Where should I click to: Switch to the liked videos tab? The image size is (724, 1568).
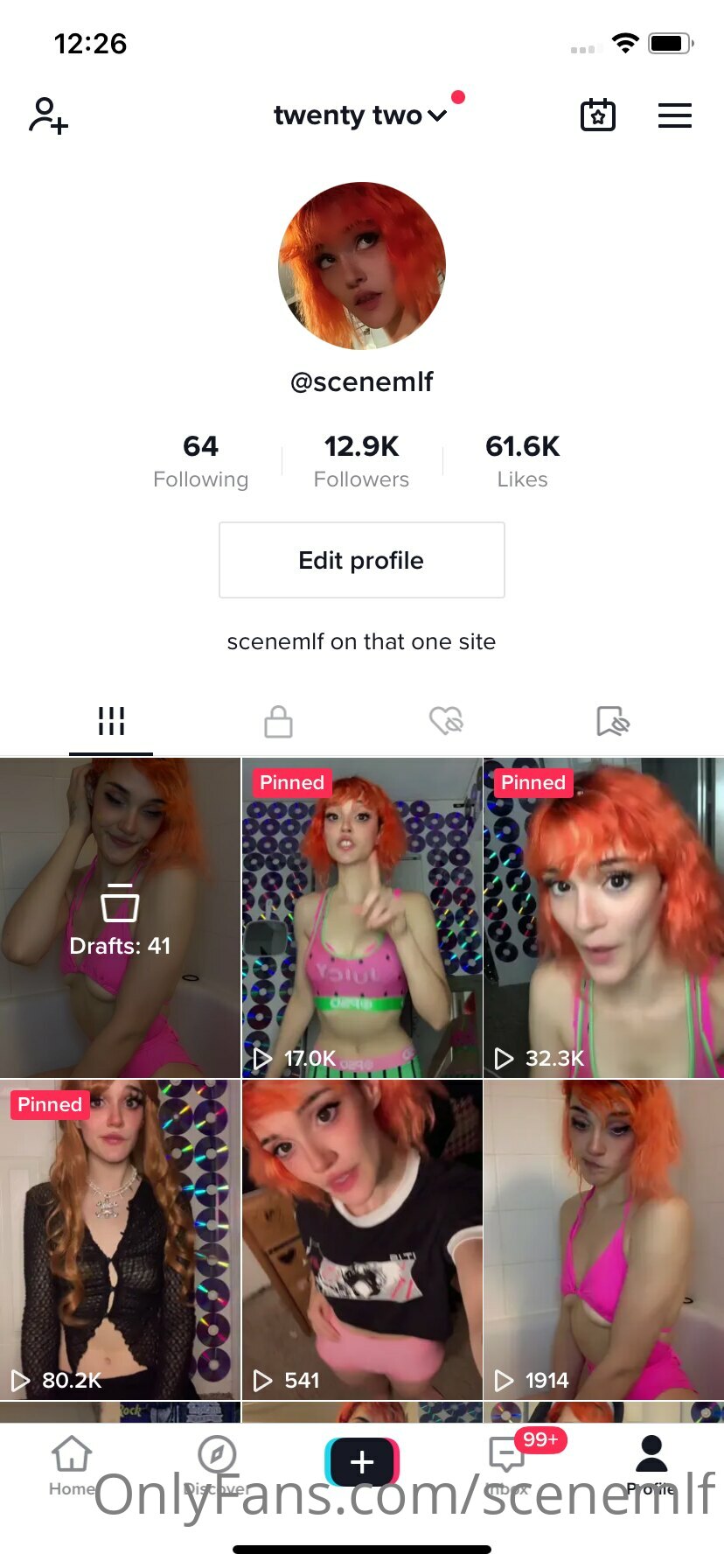pyautogui.click(x=446, y=722)
